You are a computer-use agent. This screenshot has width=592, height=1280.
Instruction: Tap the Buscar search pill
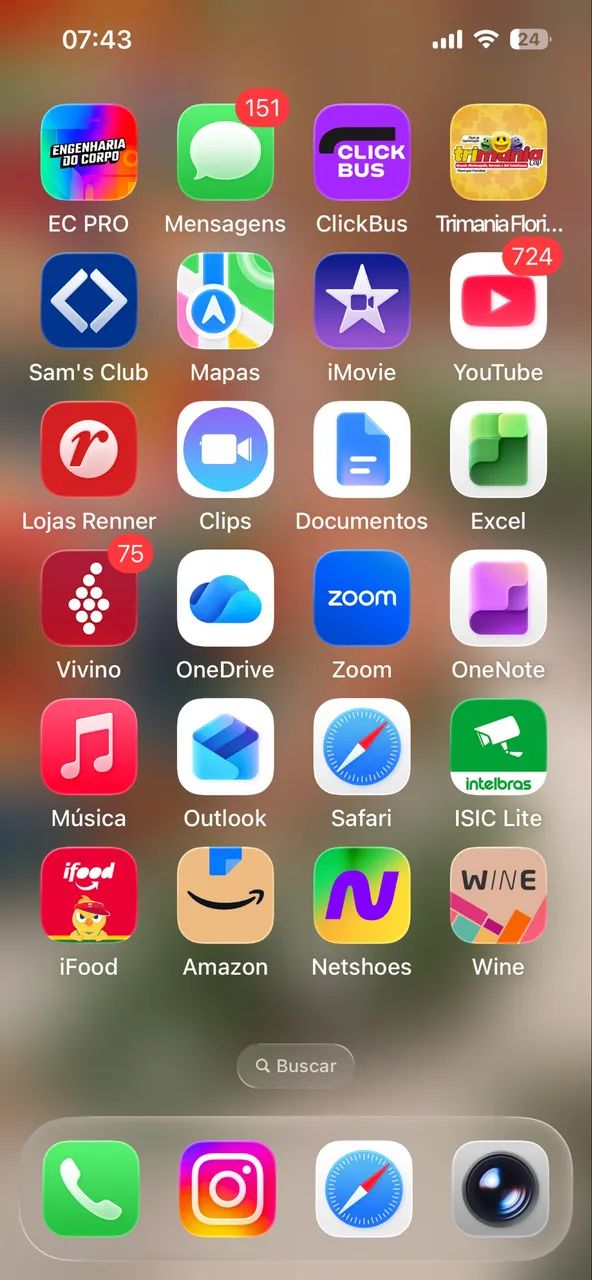[x=296, y=1066]
